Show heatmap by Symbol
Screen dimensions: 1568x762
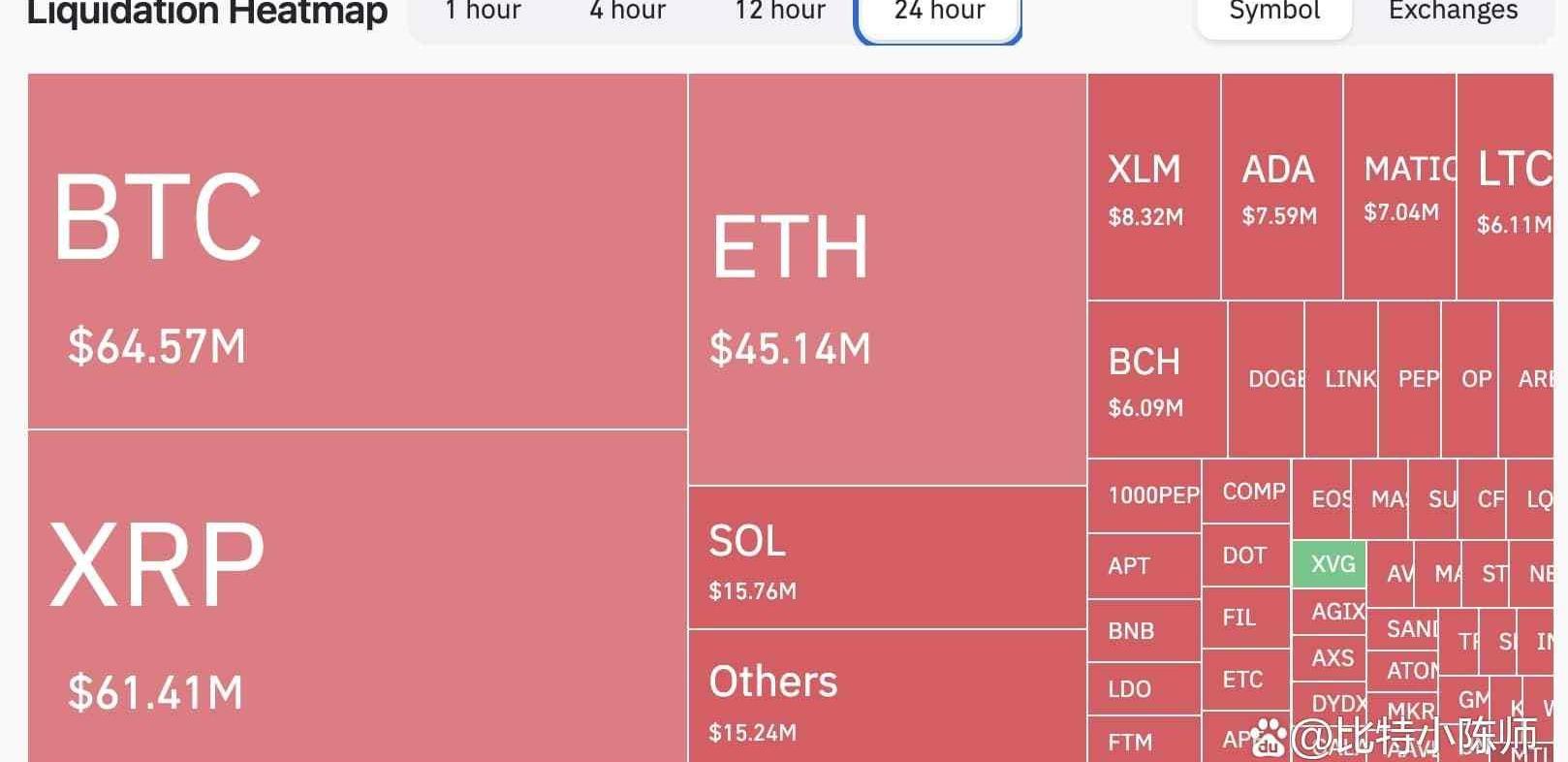point(1273,14)
